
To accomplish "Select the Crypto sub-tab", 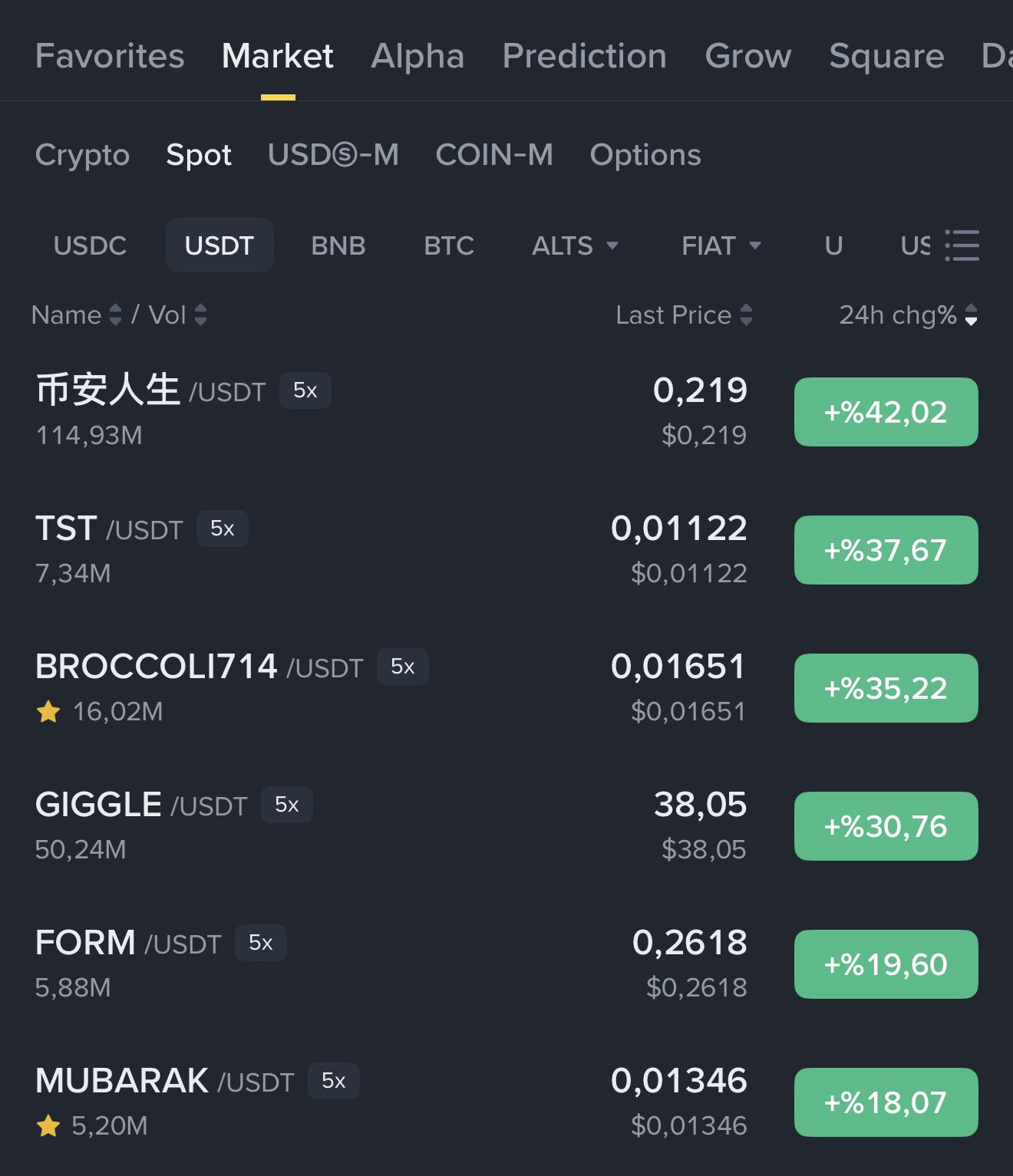I will [x=82, y=155].
